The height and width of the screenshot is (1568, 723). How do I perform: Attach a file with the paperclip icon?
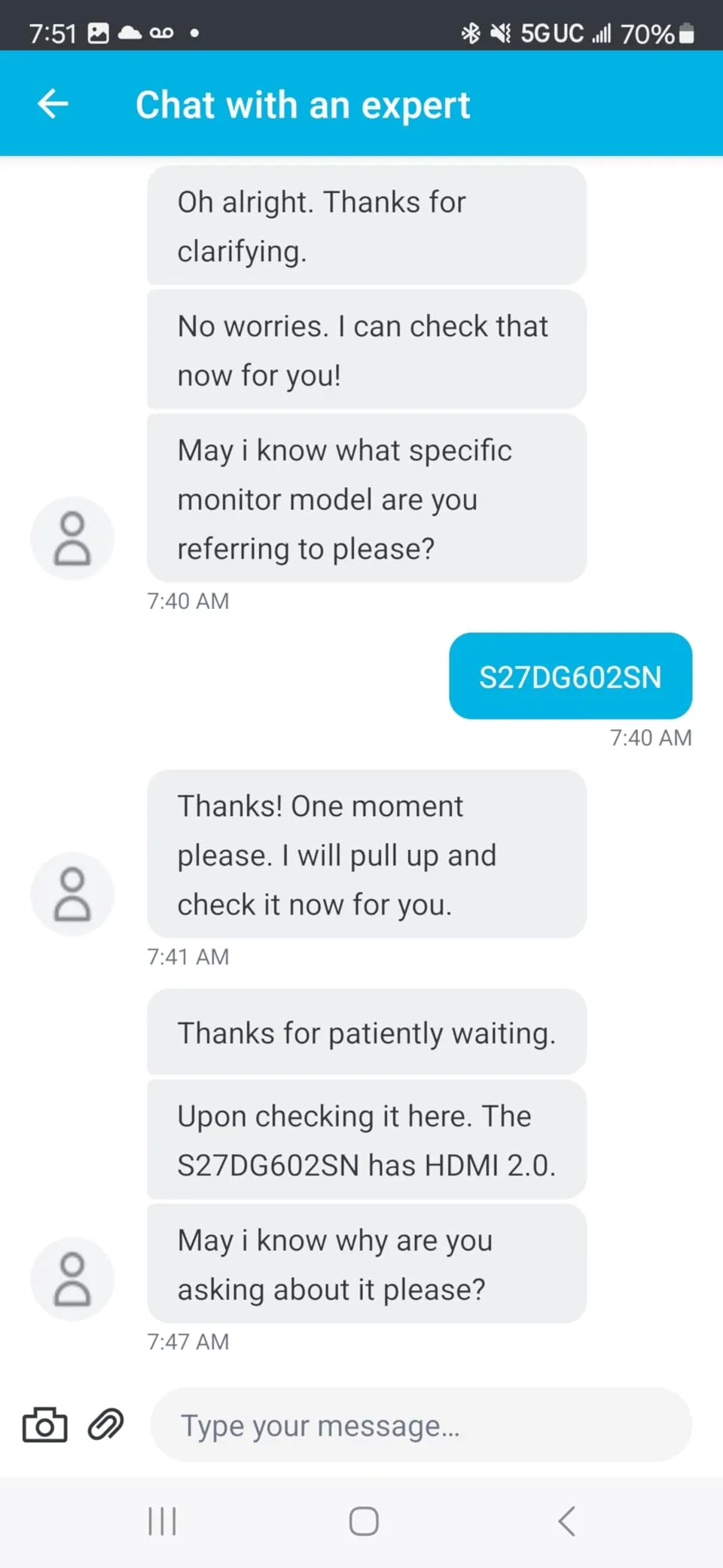(x=105, y=1424)
